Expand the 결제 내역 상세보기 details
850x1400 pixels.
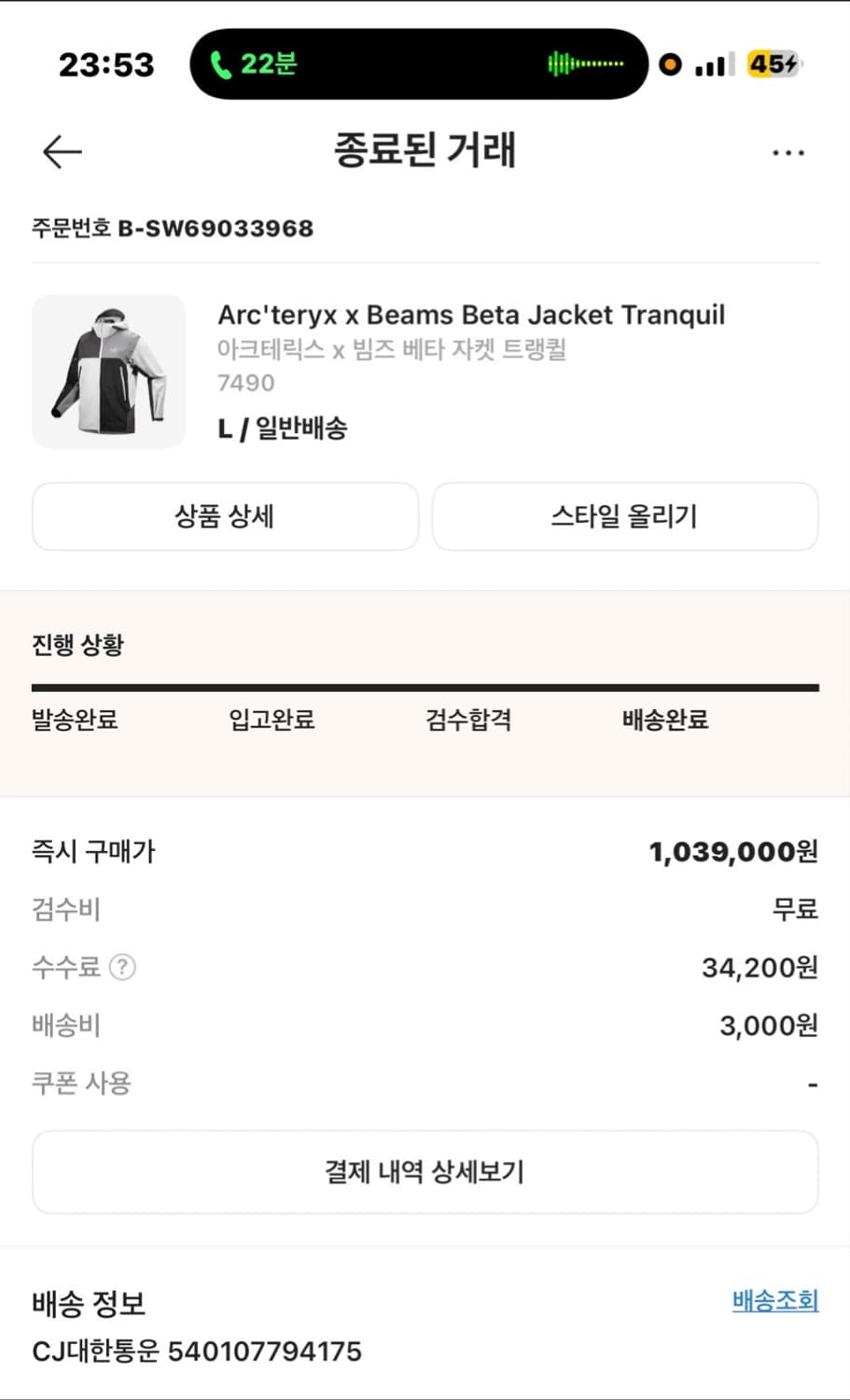click(x=425, y=1172)
